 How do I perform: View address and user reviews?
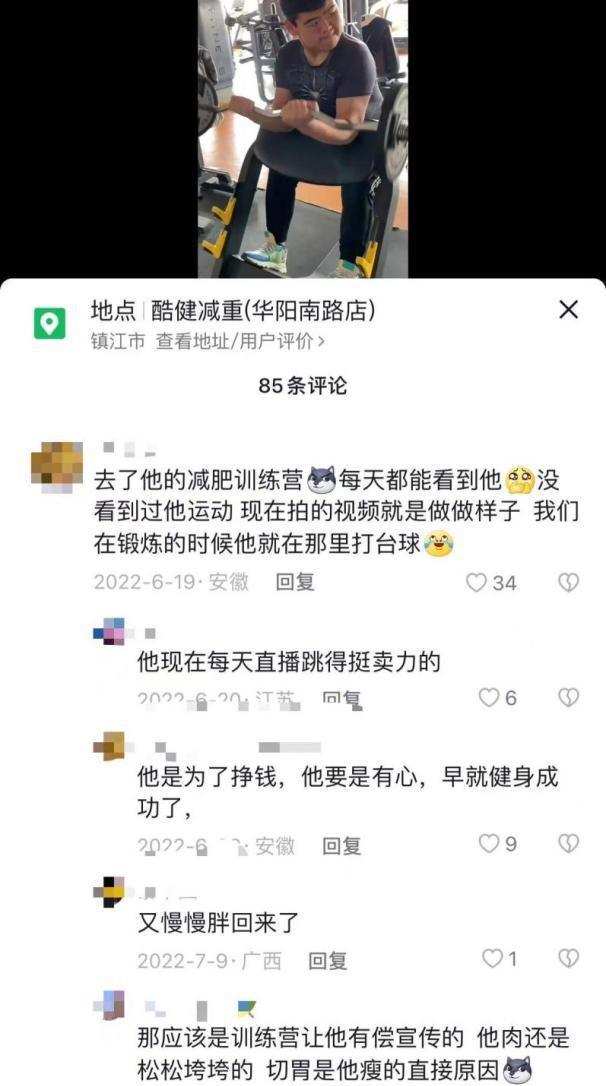tap(239, 341)
